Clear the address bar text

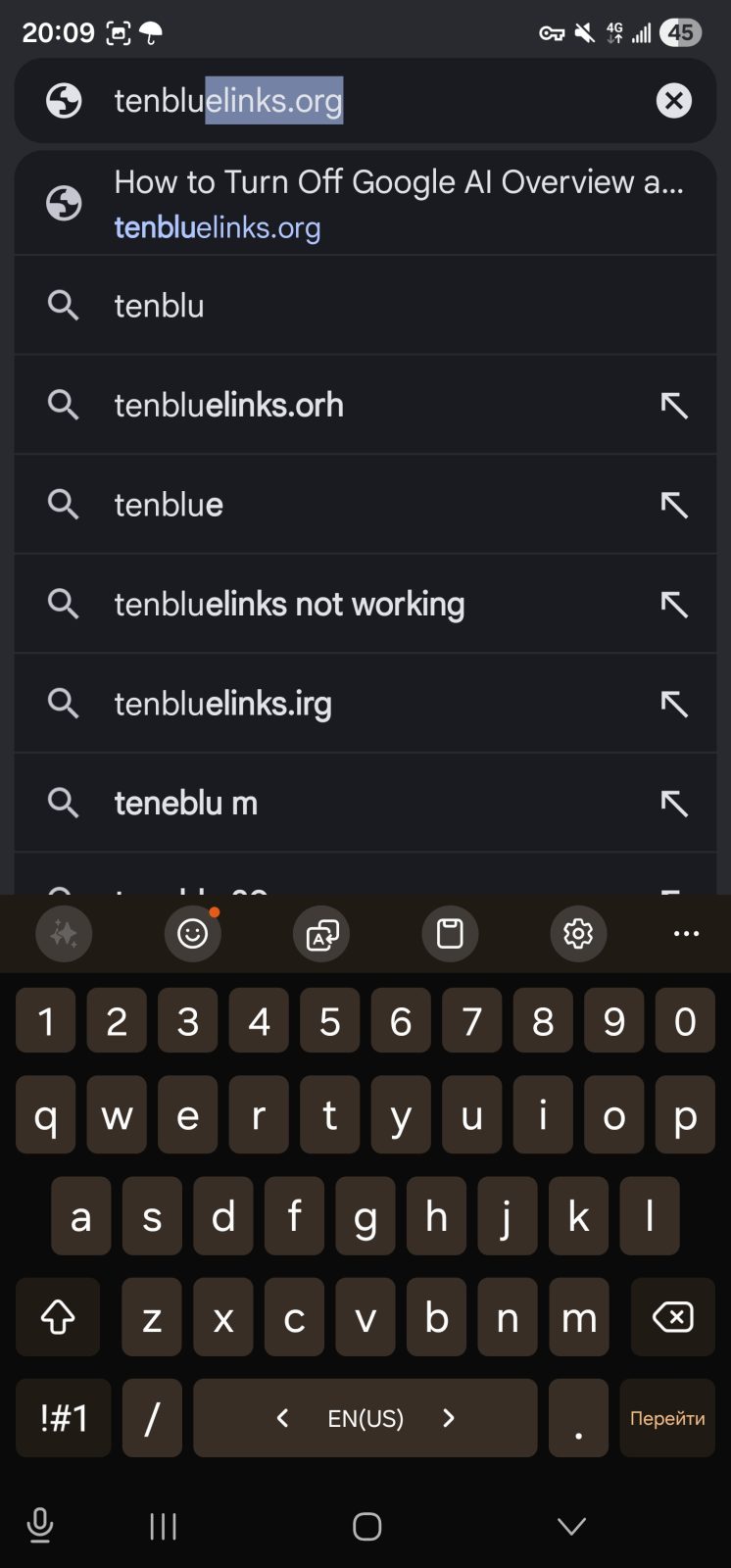(673, 101)
